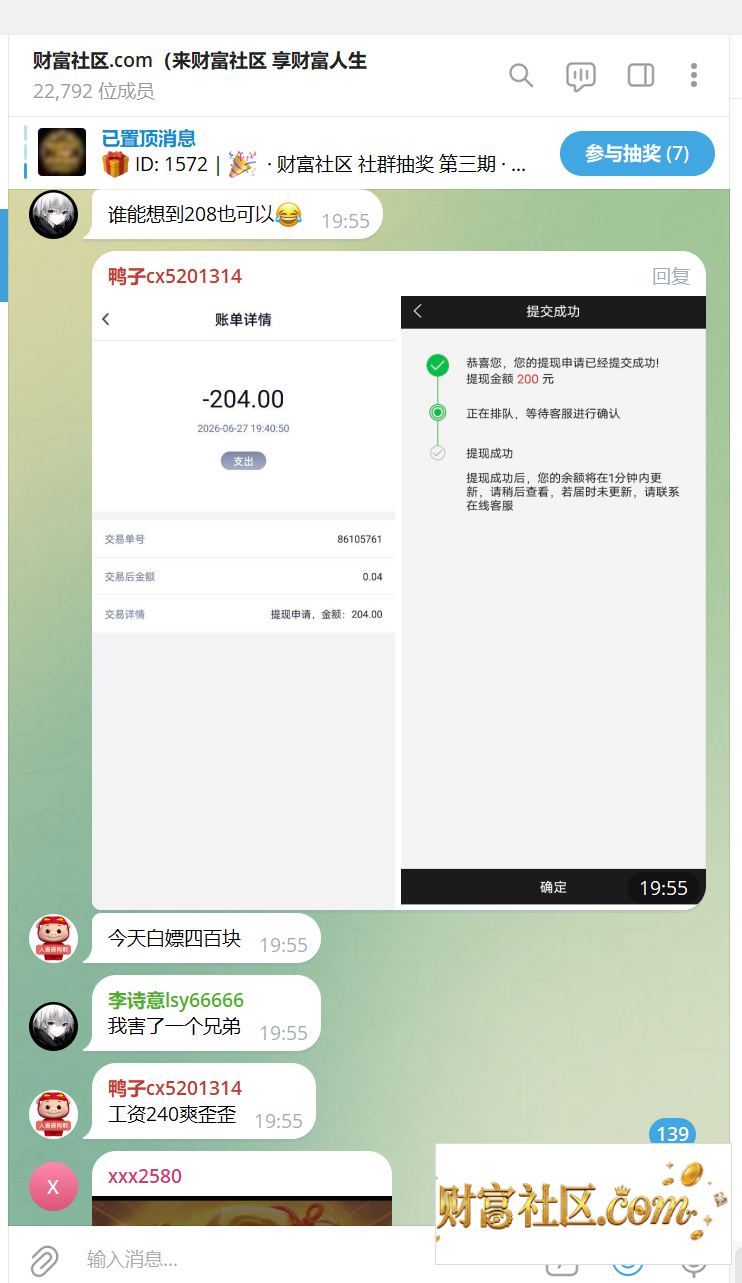Open the three-dot overflow menu

pos(694,75)
